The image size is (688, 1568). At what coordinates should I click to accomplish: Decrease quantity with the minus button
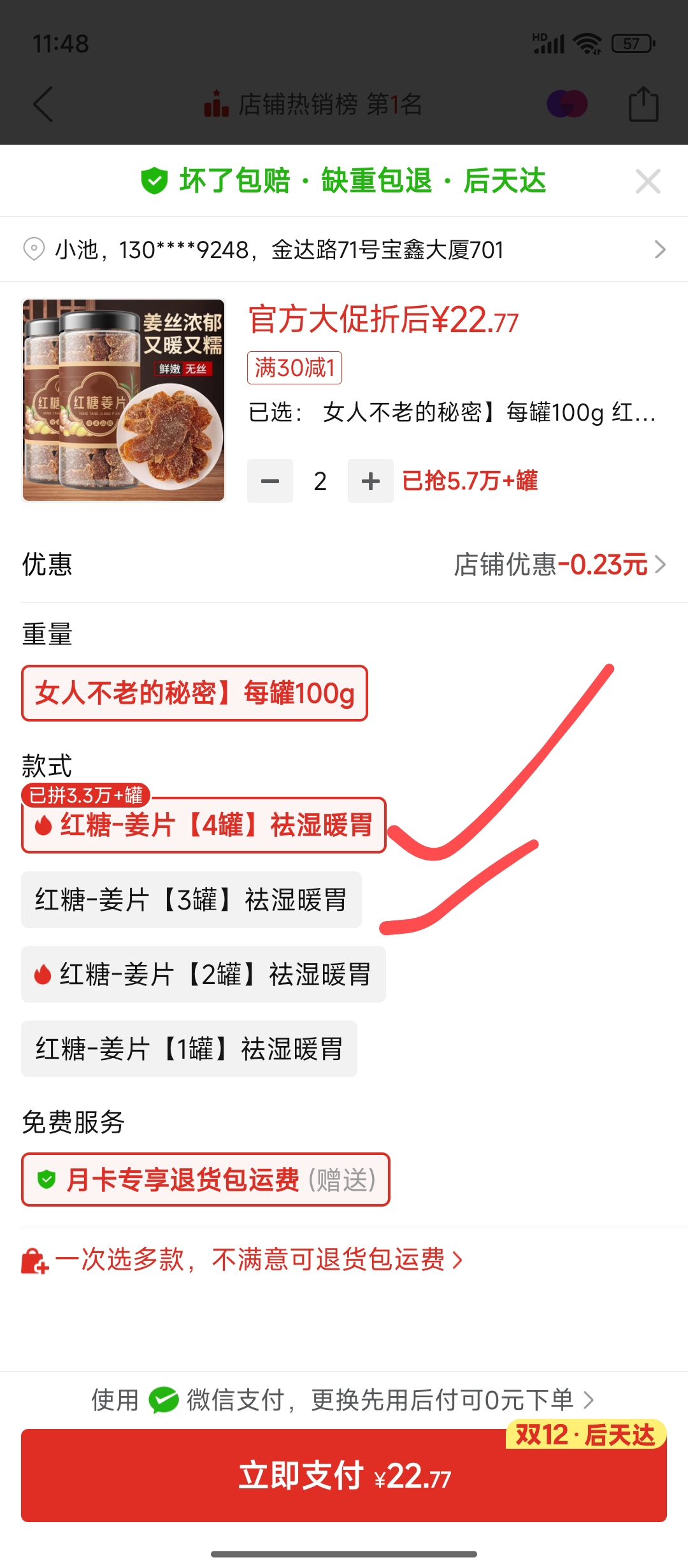click(x=270, y=481)
